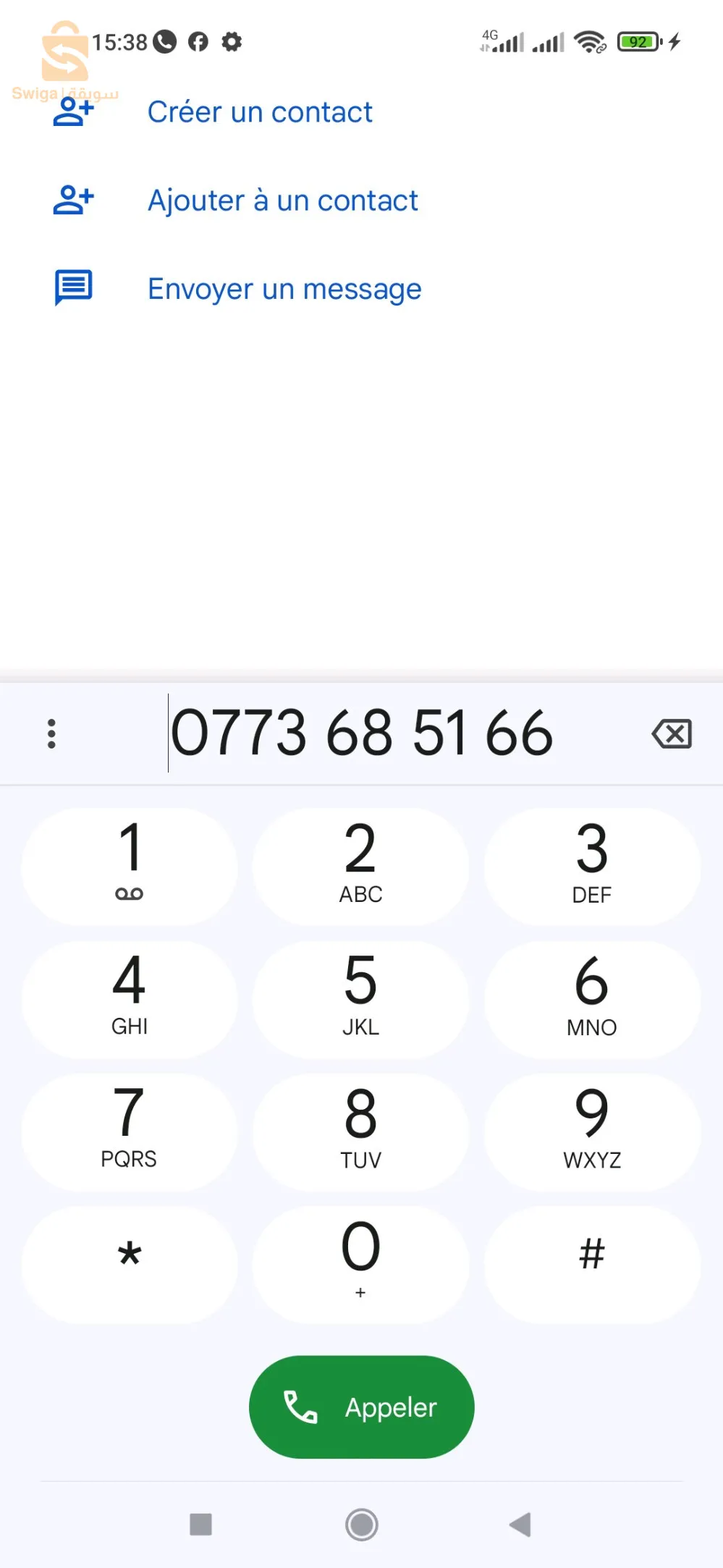Enter digit 2 ABC key
Image resolution: width=723 pixels, height=1568 pixels.
coord(360,866)
